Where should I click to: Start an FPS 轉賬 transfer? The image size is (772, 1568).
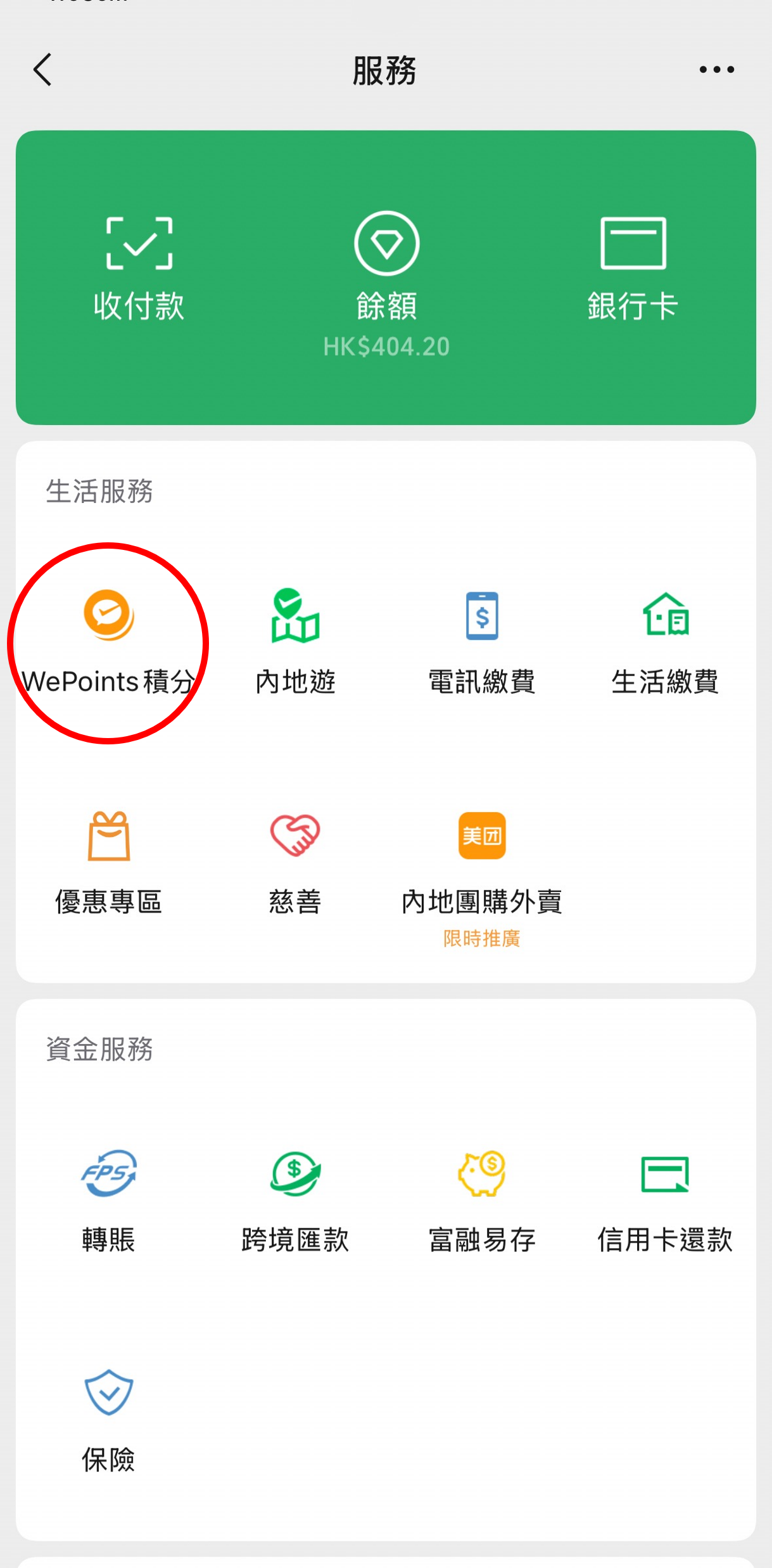[x=108, y=1199]
